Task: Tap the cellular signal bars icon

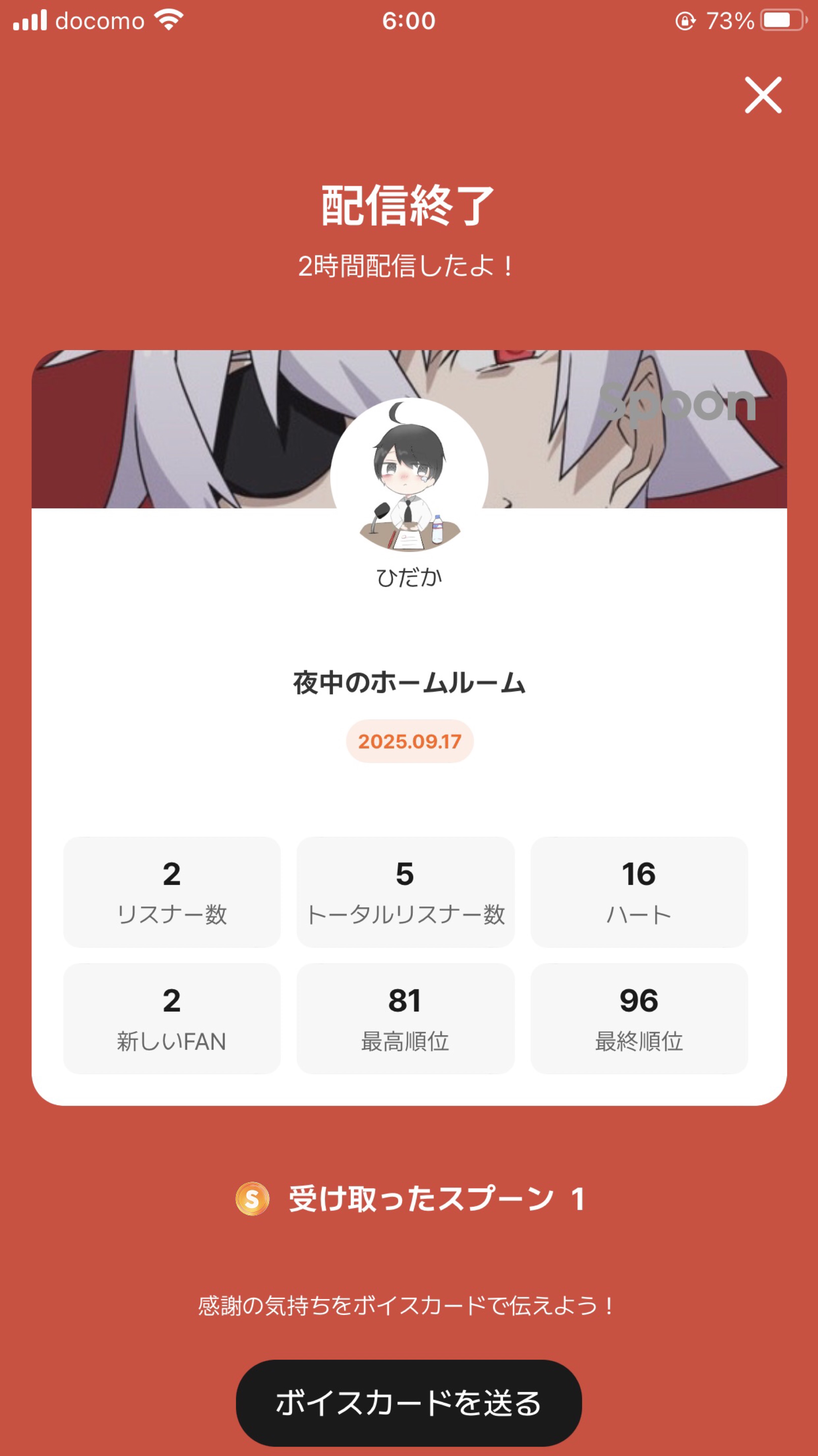Action: point(29,20)
